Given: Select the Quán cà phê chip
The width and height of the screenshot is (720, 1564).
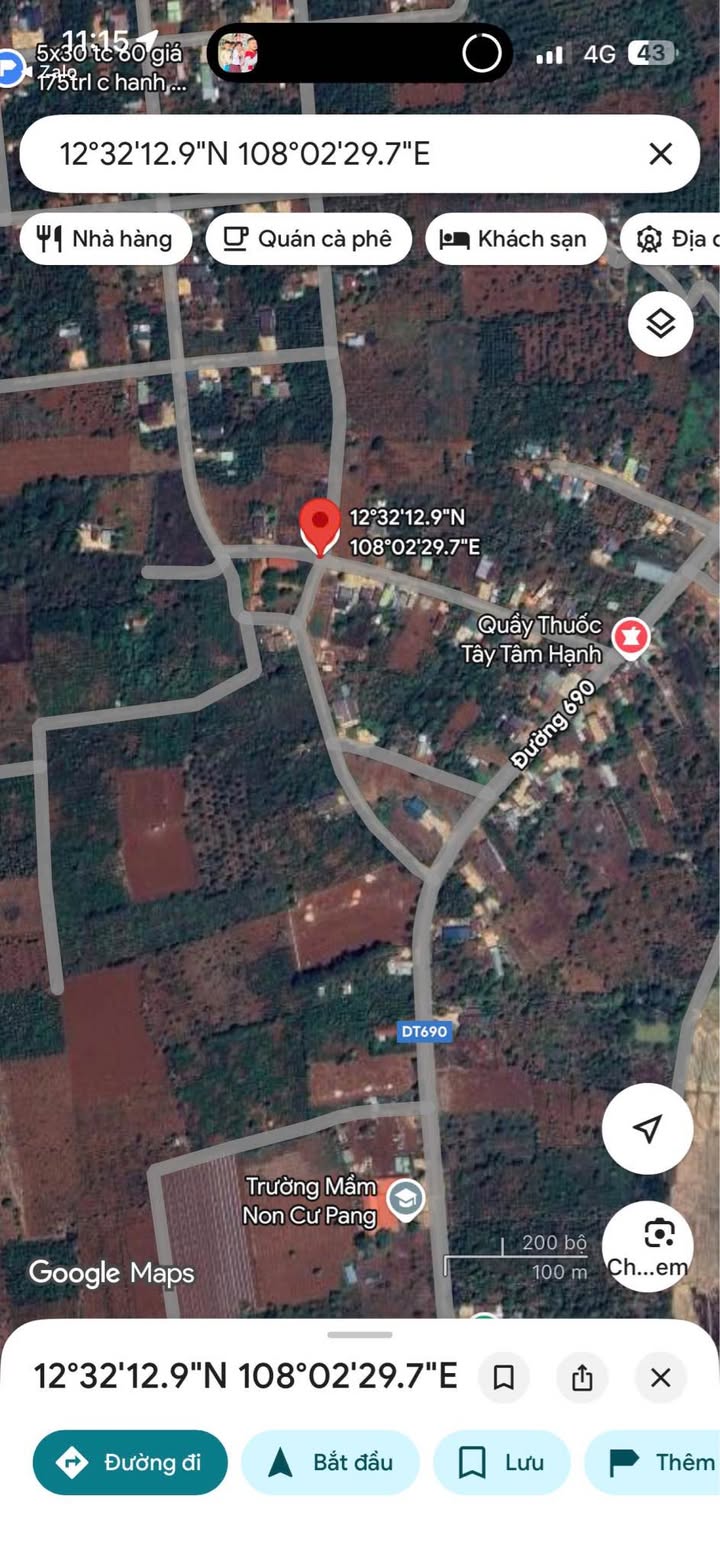Looking at the screenshot, I should 308,239.
